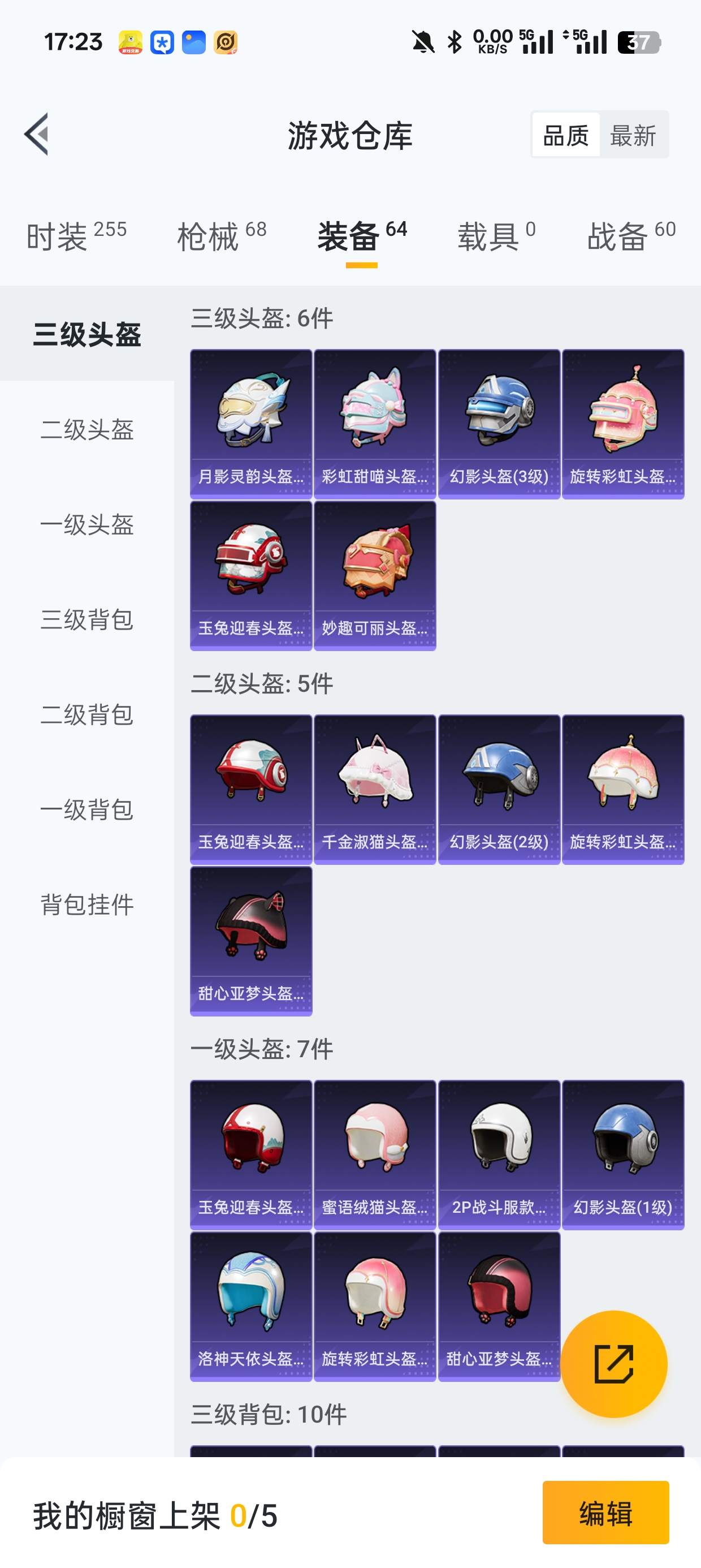Open the 月影灵韵头盔 item
The height and width of the screenshot is (1568, 701).
click(250, 424)
